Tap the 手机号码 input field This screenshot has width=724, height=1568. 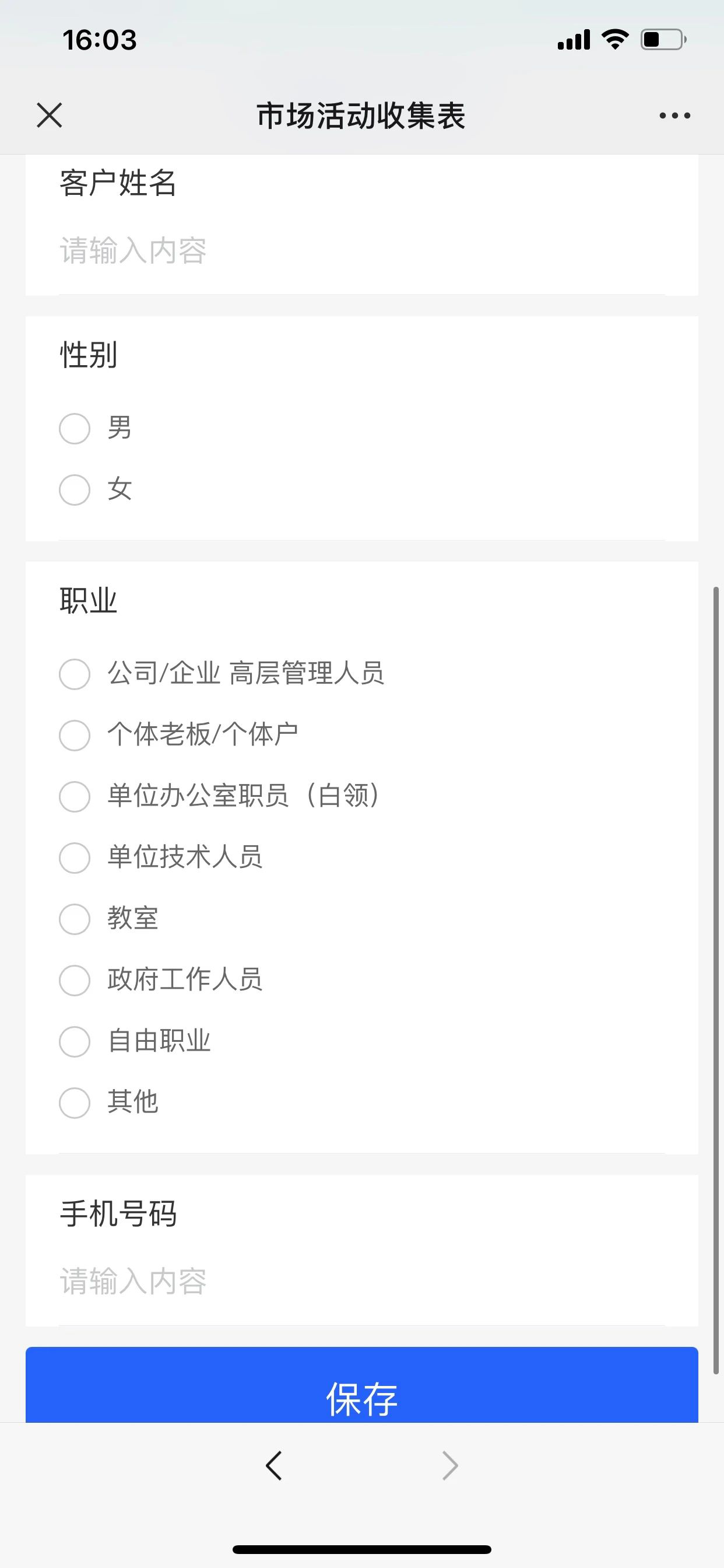point(361,1282)
